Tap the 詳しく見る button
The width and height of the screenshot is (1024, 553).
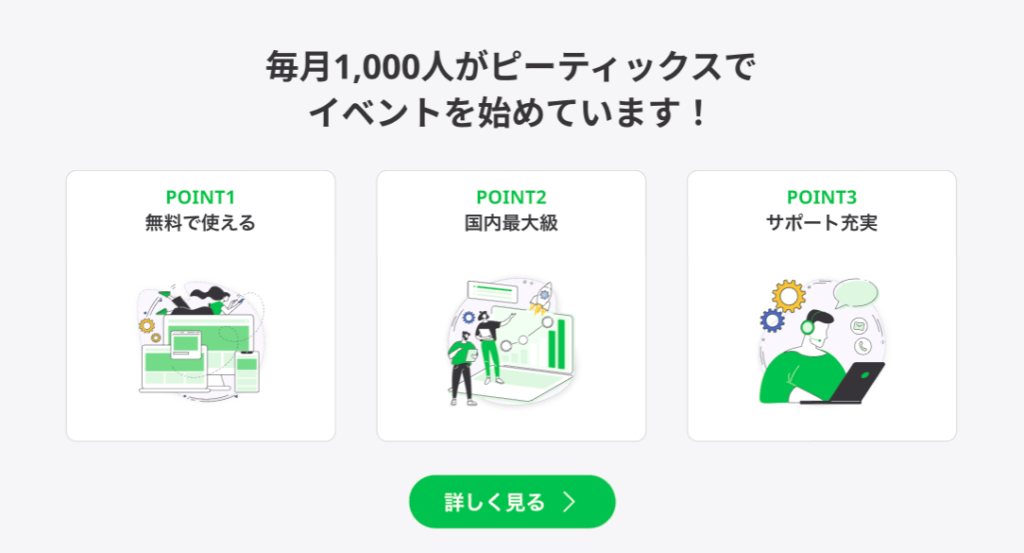click(x=511, y=502)
